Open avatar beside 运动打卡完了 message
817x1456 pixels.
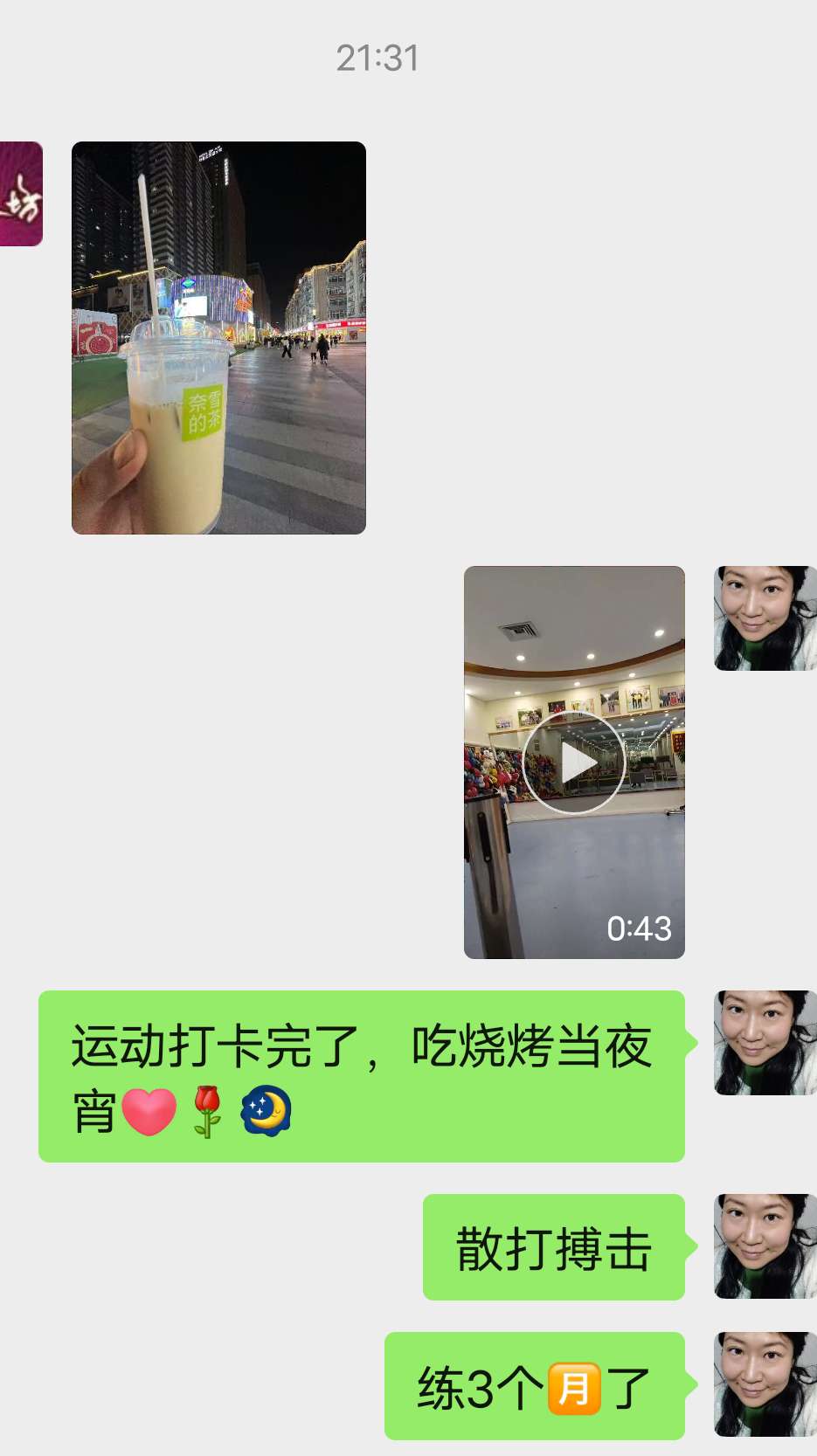pyautogui.click(x=765, y=1043)
